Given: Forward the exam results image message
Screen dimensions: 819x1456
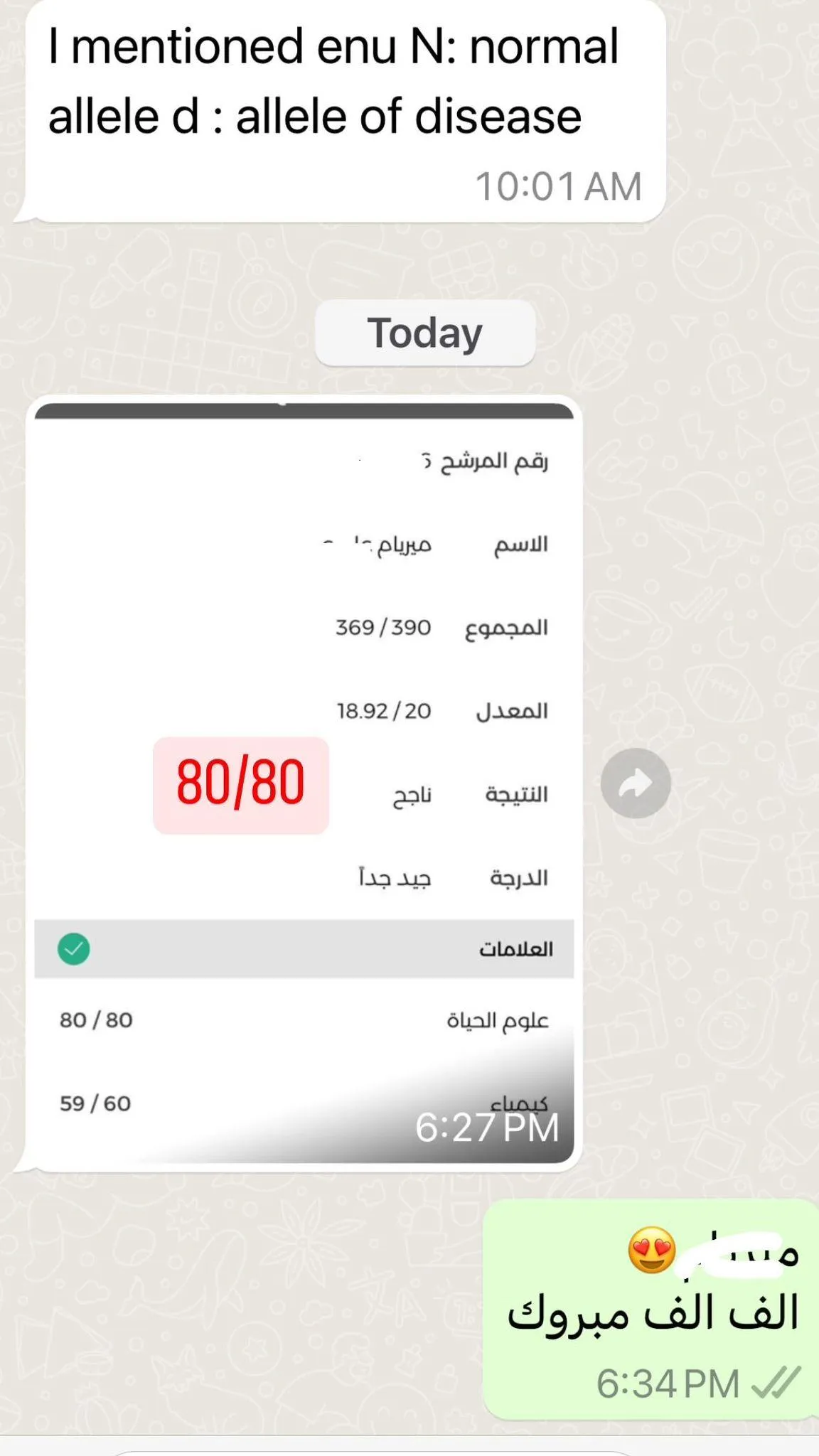Looking at the screenshot, I should coord(636,783).
